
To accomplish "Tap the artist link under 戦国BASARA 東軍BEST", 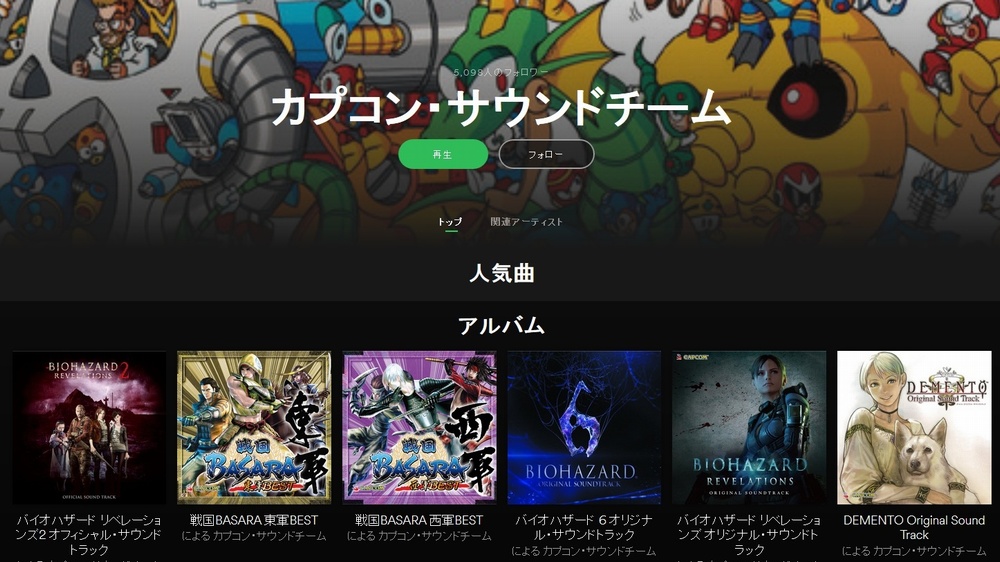I will point(268,537).
